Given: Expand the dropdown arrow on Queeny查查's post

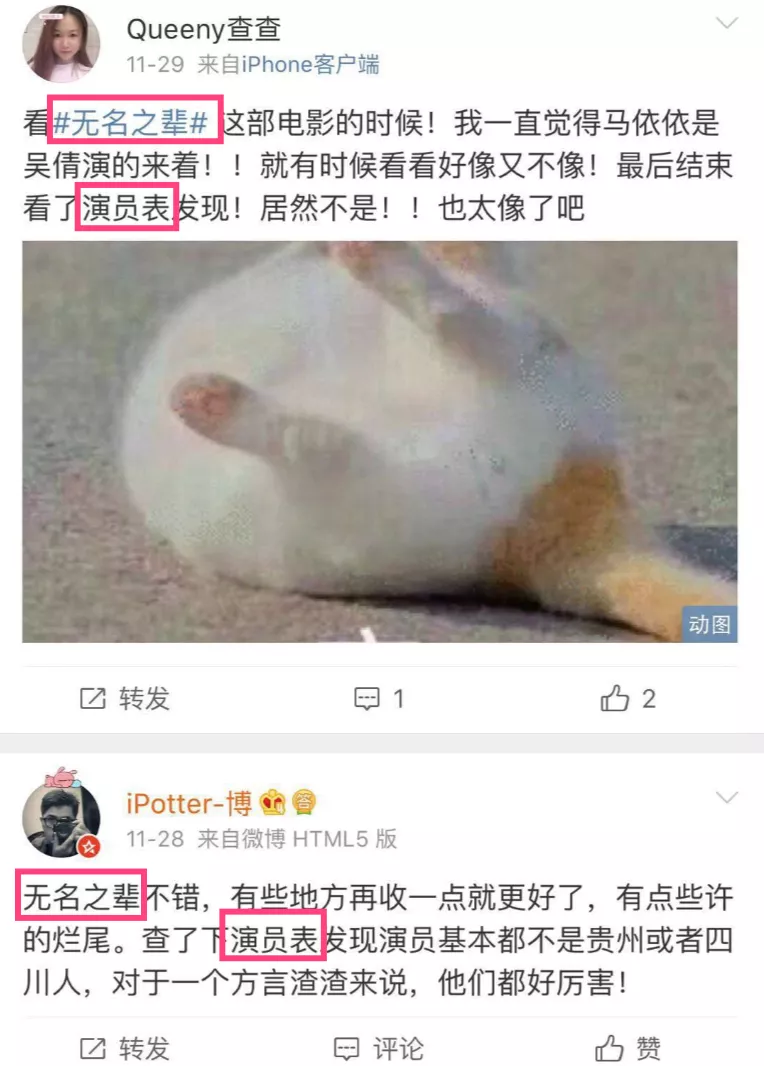Looking at the screenshot, I should [x=727, y=24].
